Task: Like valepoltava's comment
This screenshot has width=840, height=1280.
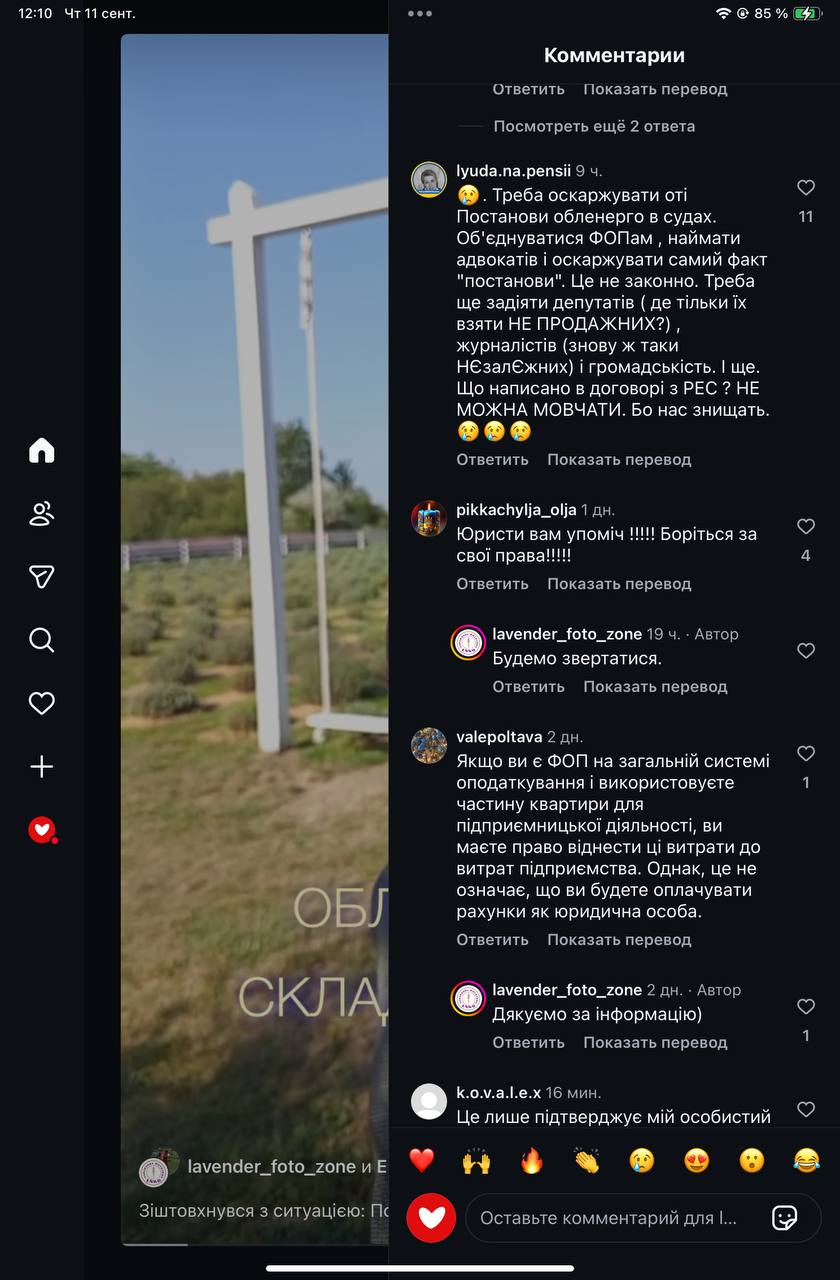Action: coord(806,754)
